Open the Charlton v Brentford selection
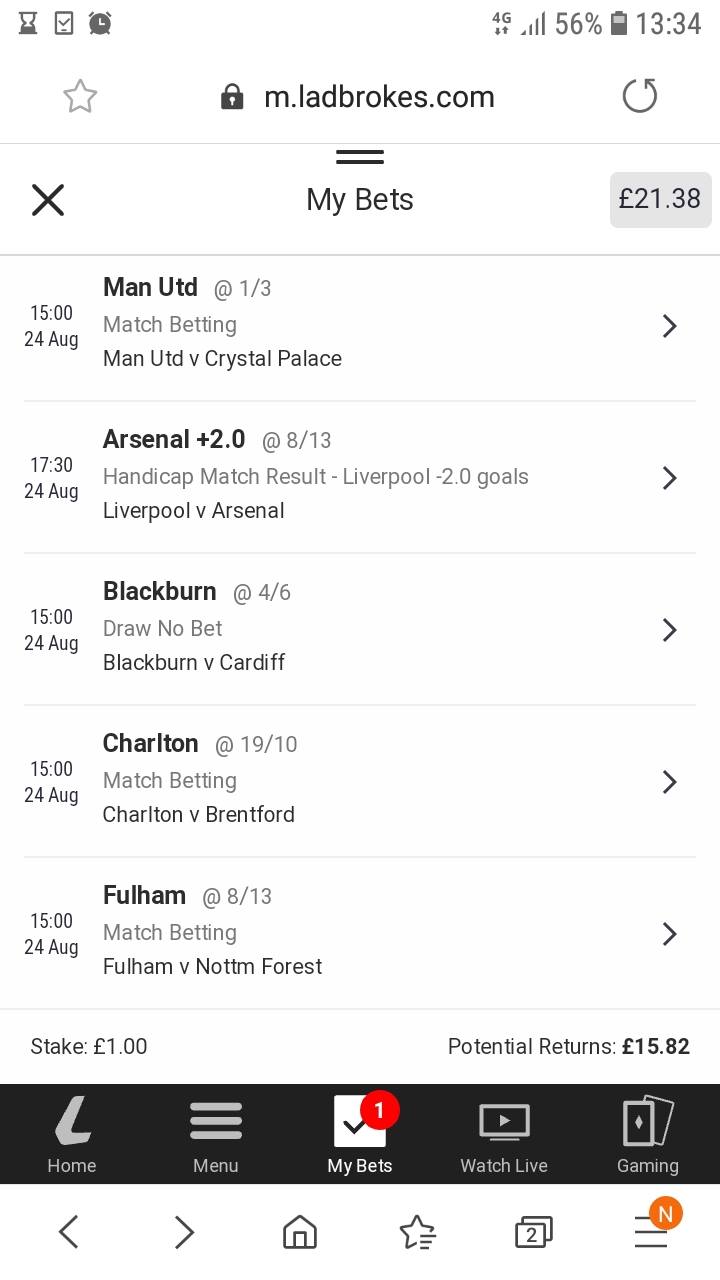 360,781
